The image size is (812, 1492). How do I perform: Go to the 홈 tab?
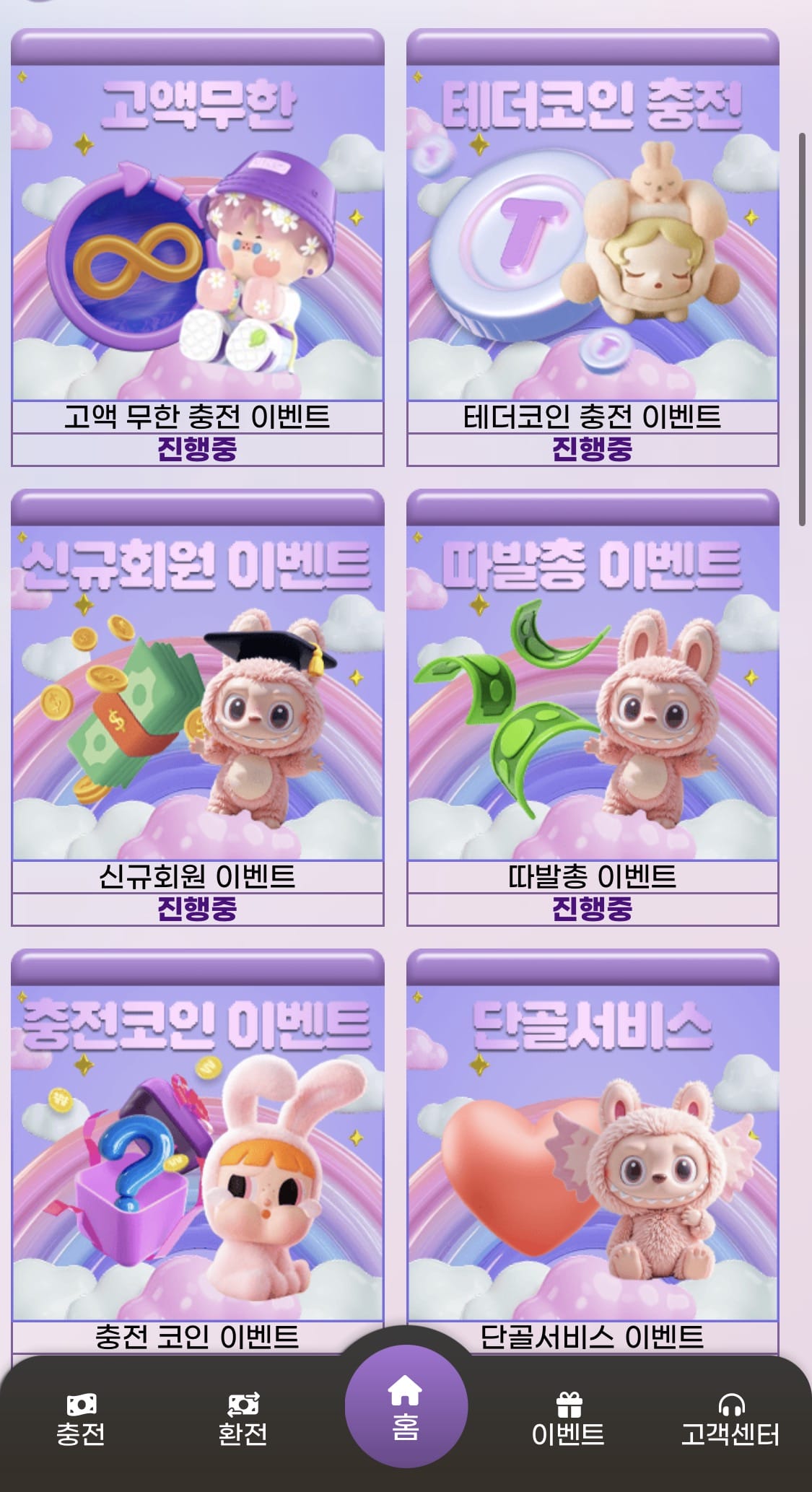406,1408
